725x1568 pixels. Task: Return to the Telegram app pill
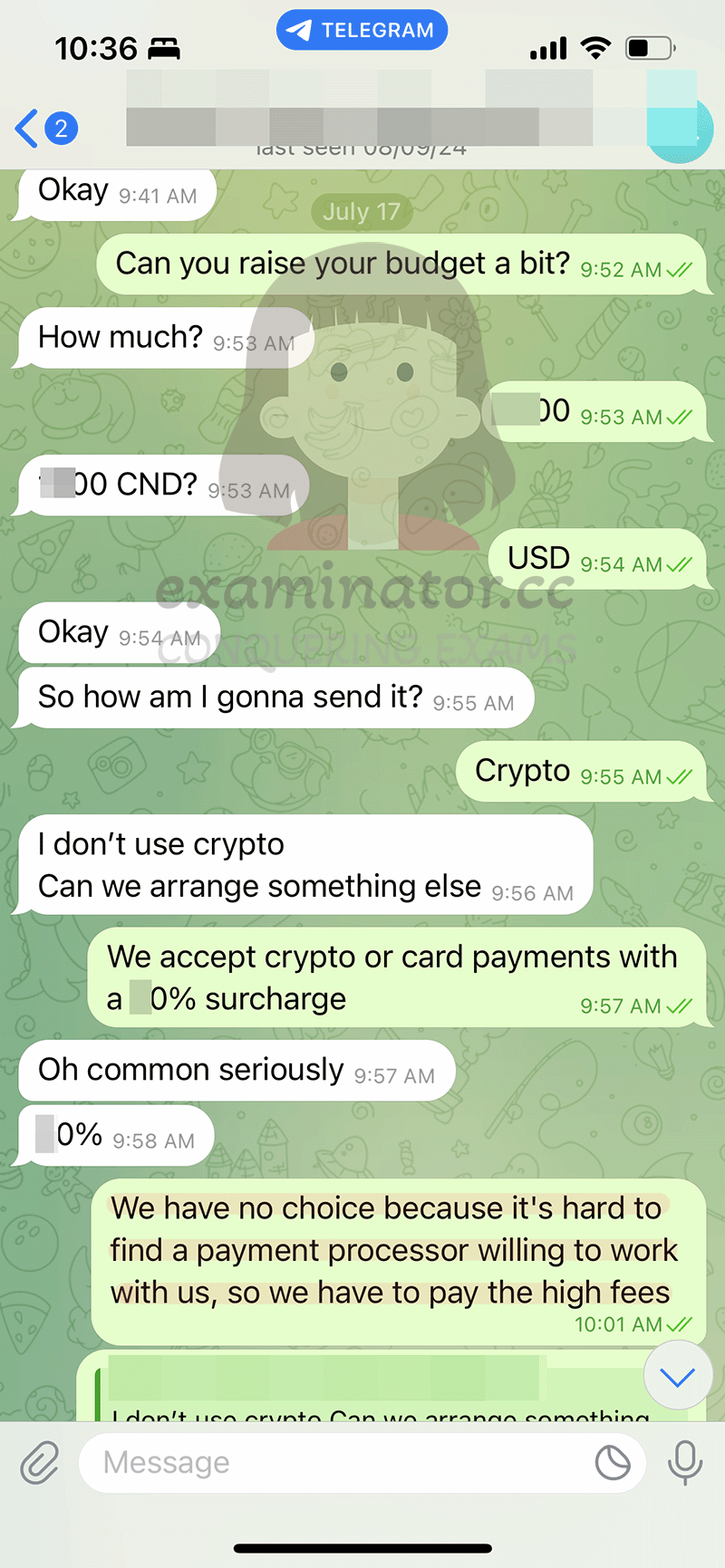362,30
